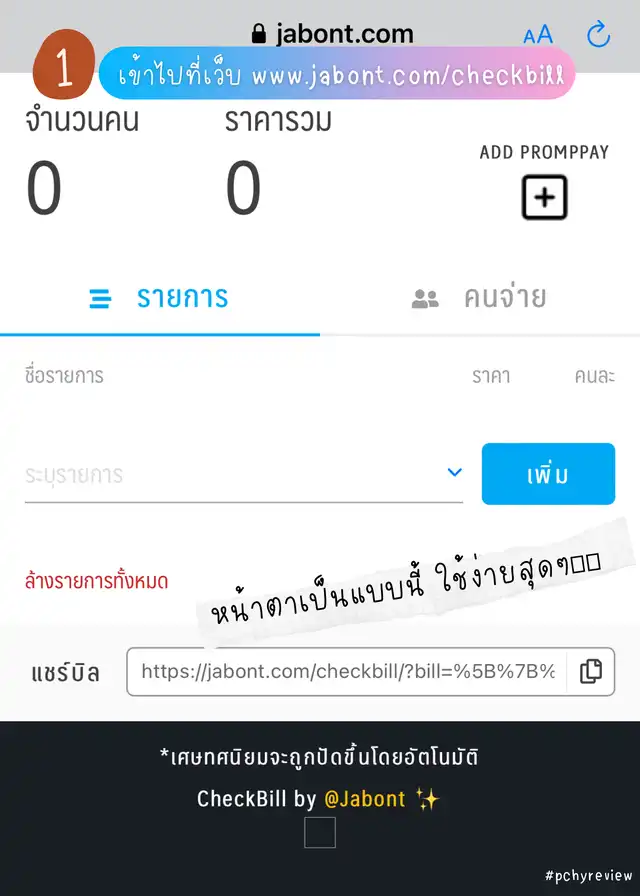Switch to the คนจ่าย tab
The width and height of the screenshot is (640, 896).
click(x=480, y=298)
